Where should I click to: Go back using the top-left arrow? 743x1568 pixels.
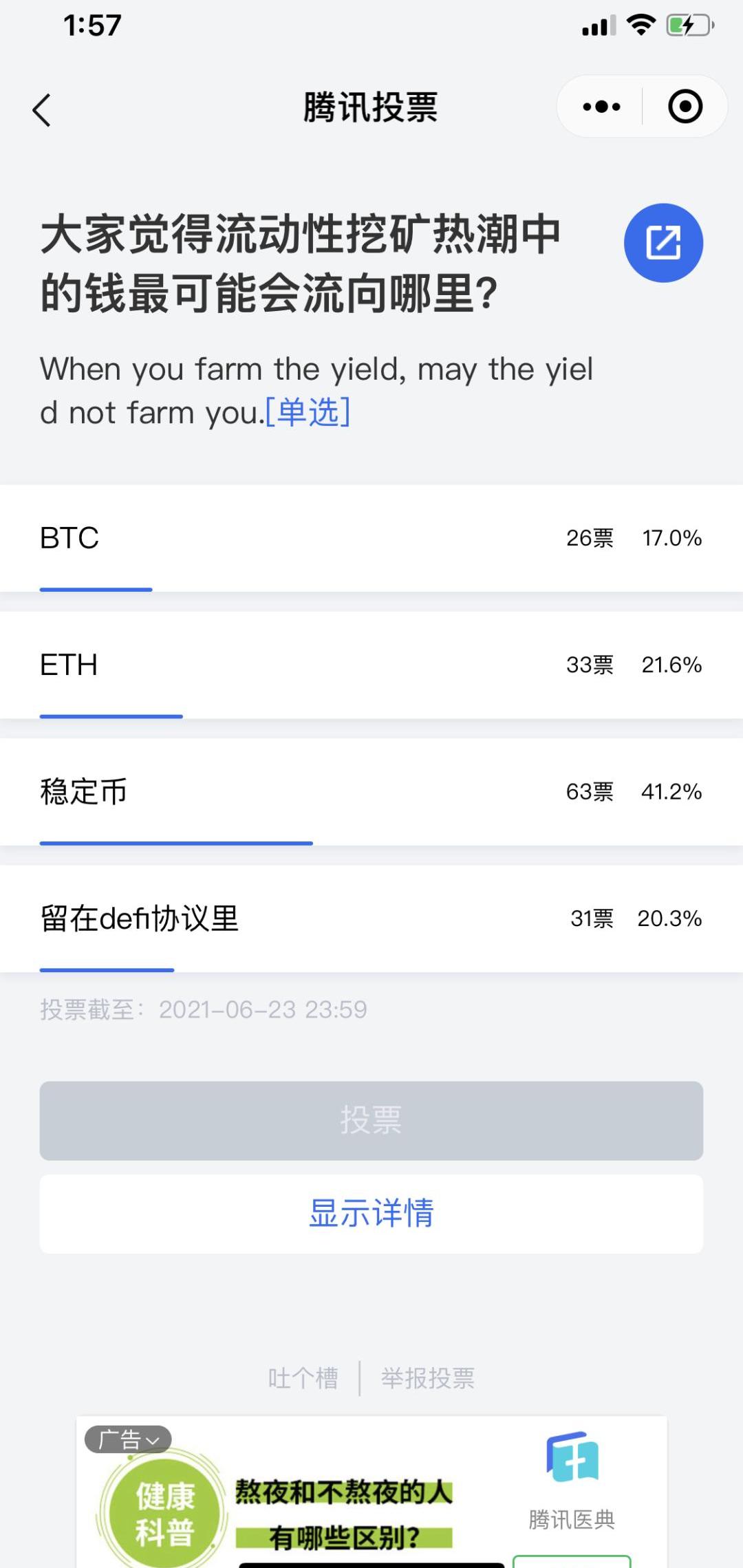pos(41,110)
